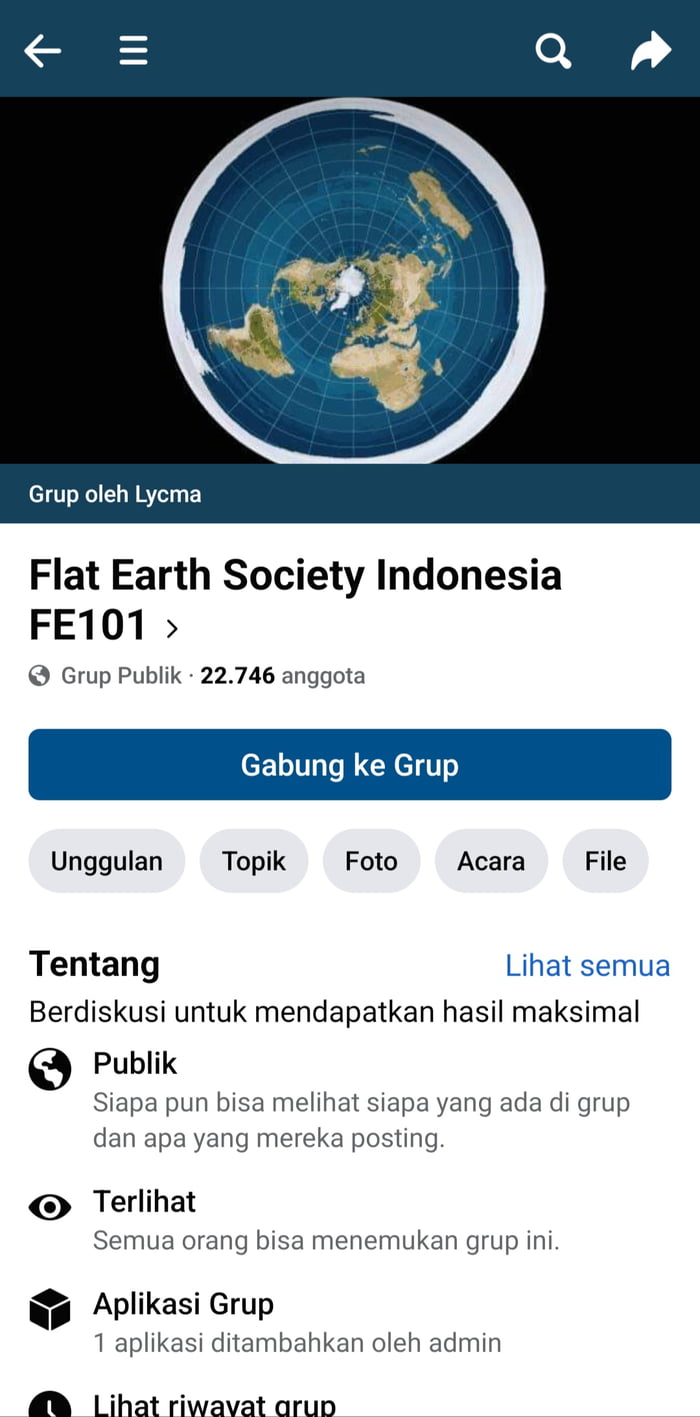Open the group cover photo
The height and width of the screenshot is (1417, 700).
click(x=350, y=280)
